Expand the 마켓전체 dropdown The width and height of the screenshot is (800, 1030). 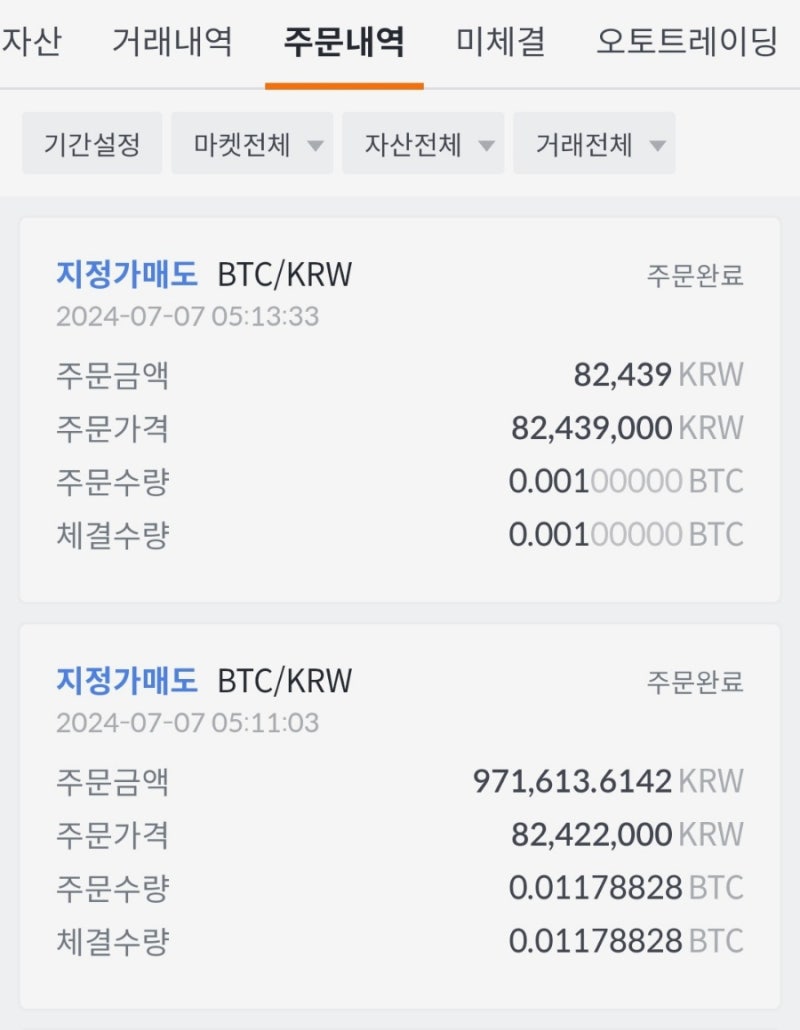pos(250,143)
